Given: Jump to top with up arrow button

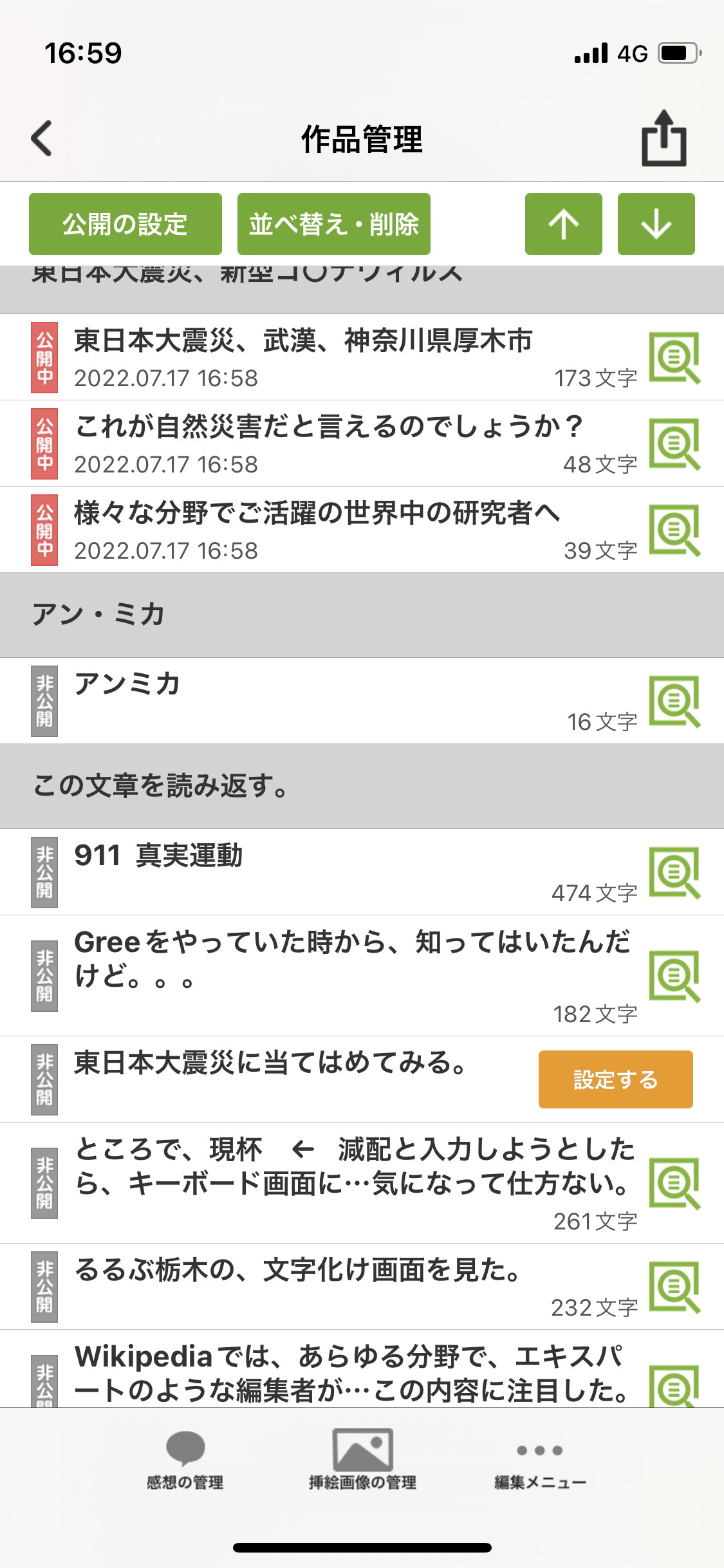Looking at the screenshot, I should pos(563,224).
